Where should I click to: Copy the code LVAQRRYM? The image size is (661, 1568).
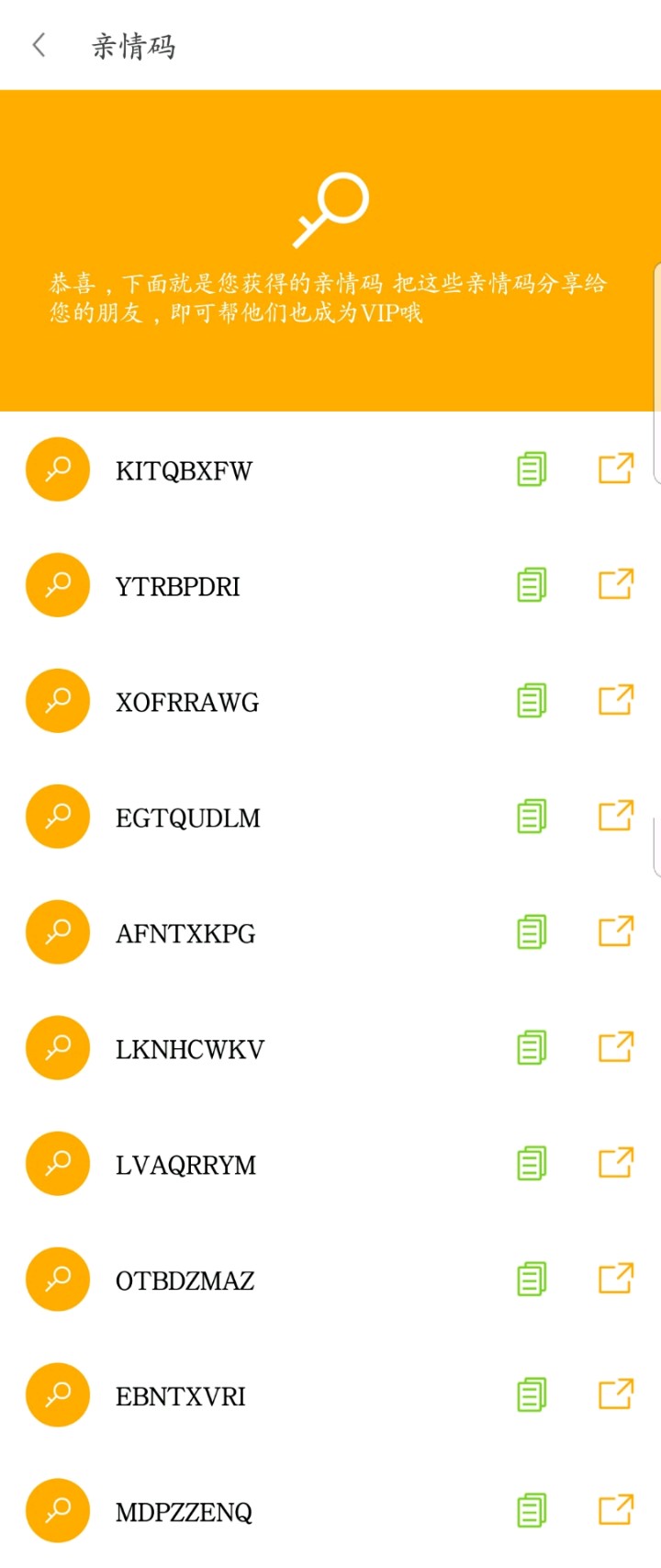tap(532, 1164)
